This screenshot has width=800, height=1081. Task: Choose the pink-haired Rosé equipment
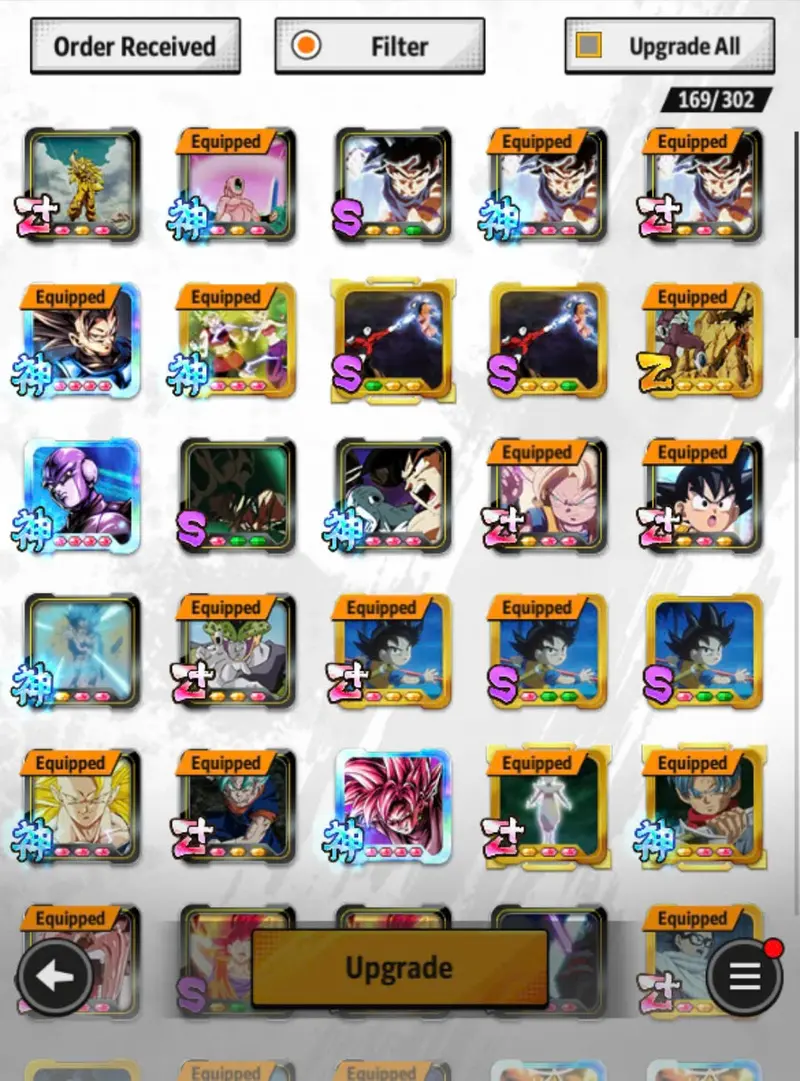click(393, 806)
